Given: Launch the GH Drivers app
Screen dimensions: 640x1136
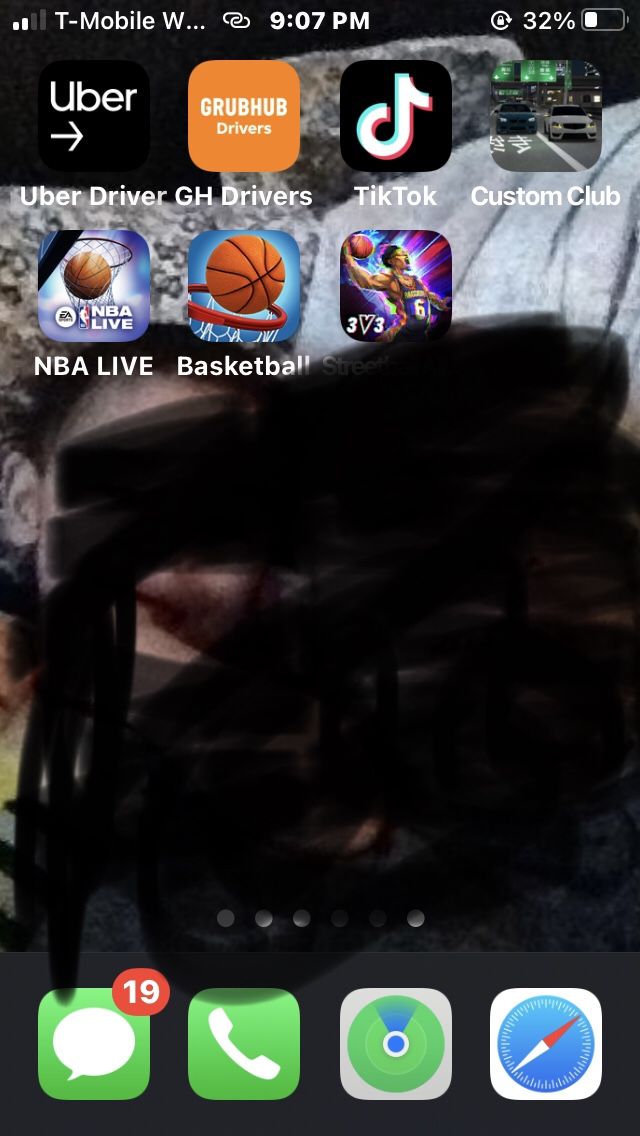Looking at the screenshot, I should click(x=244, y=116).
